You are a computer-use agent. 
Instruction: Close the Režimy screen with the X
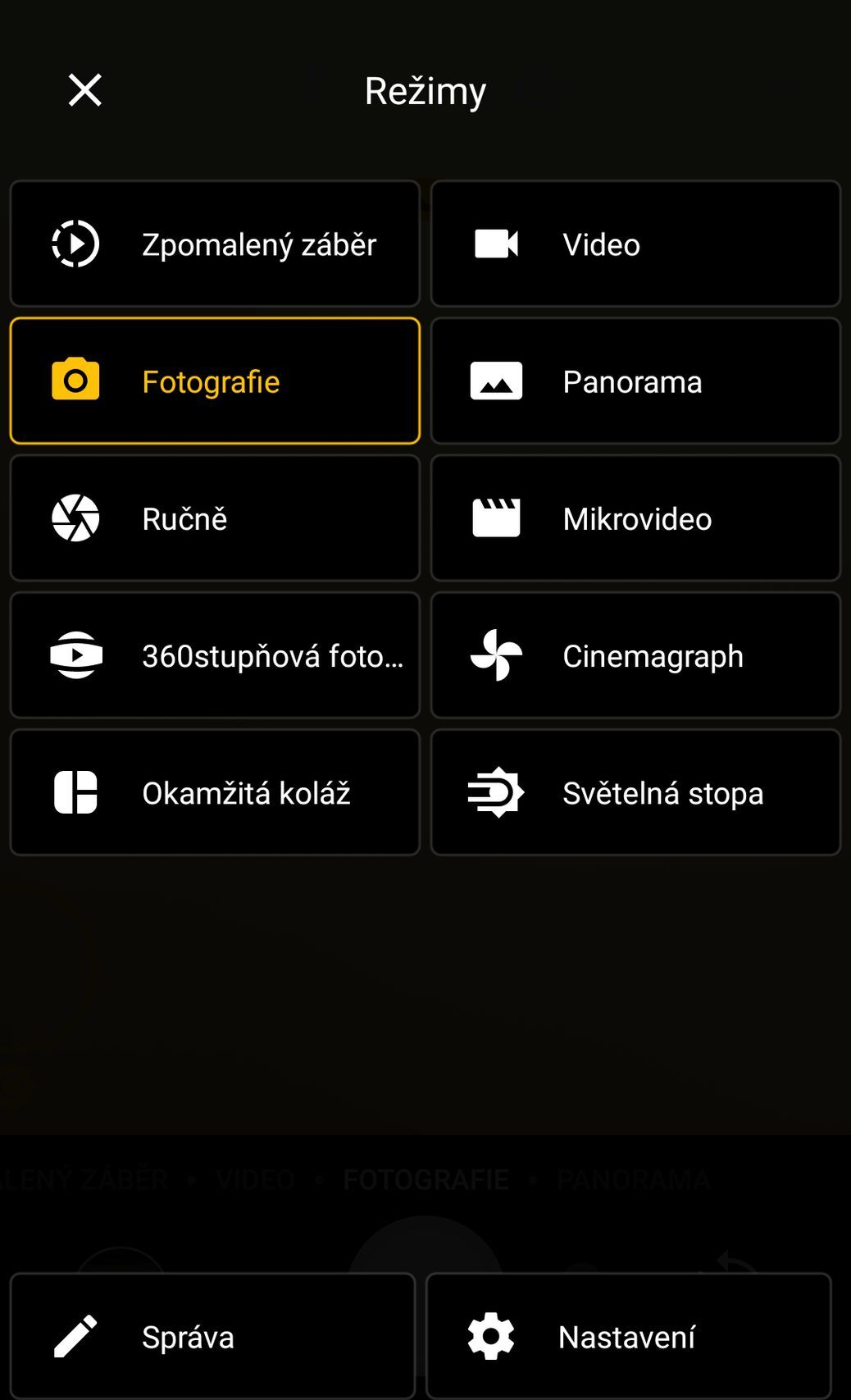click(84, 89)
